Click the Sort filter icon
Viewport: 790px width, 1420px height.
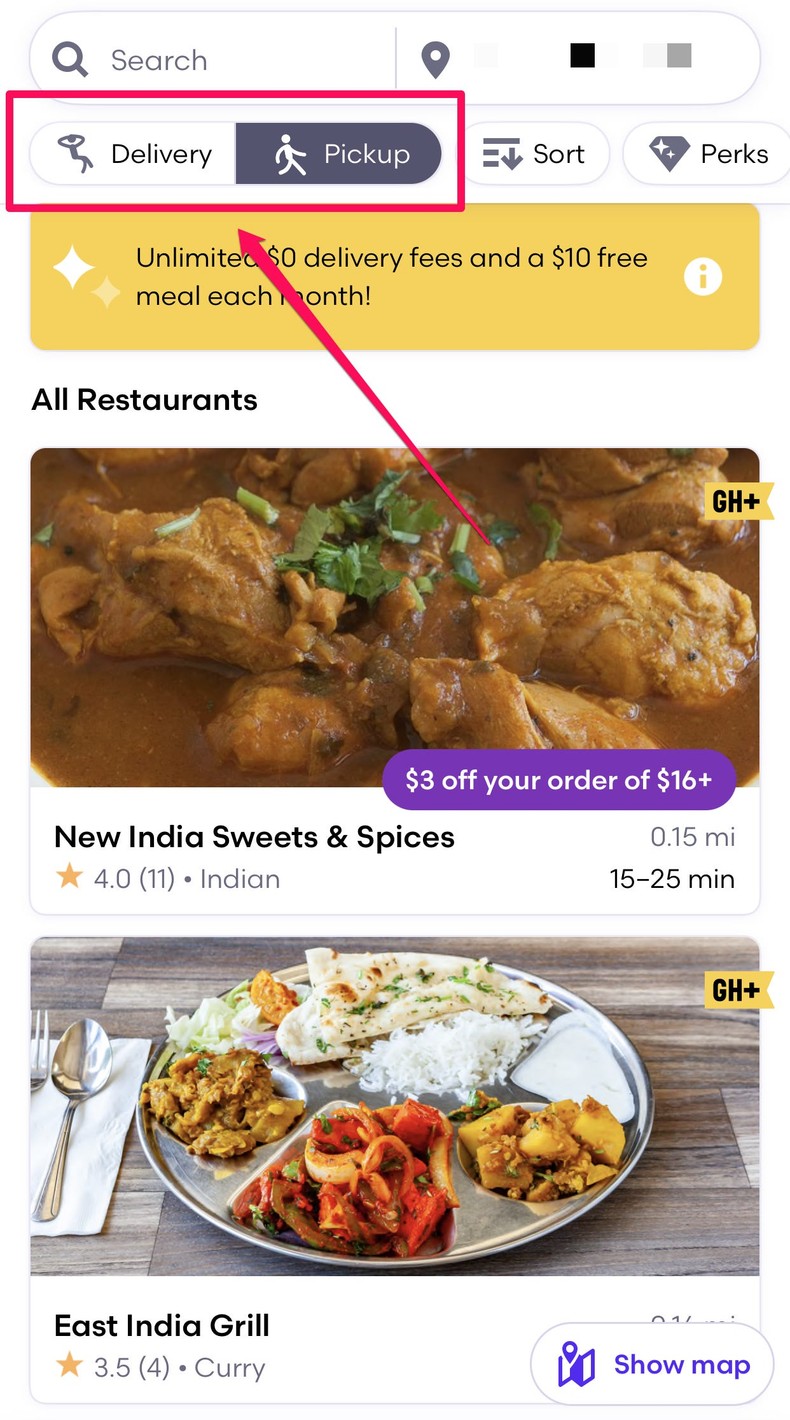coord(501,153)
